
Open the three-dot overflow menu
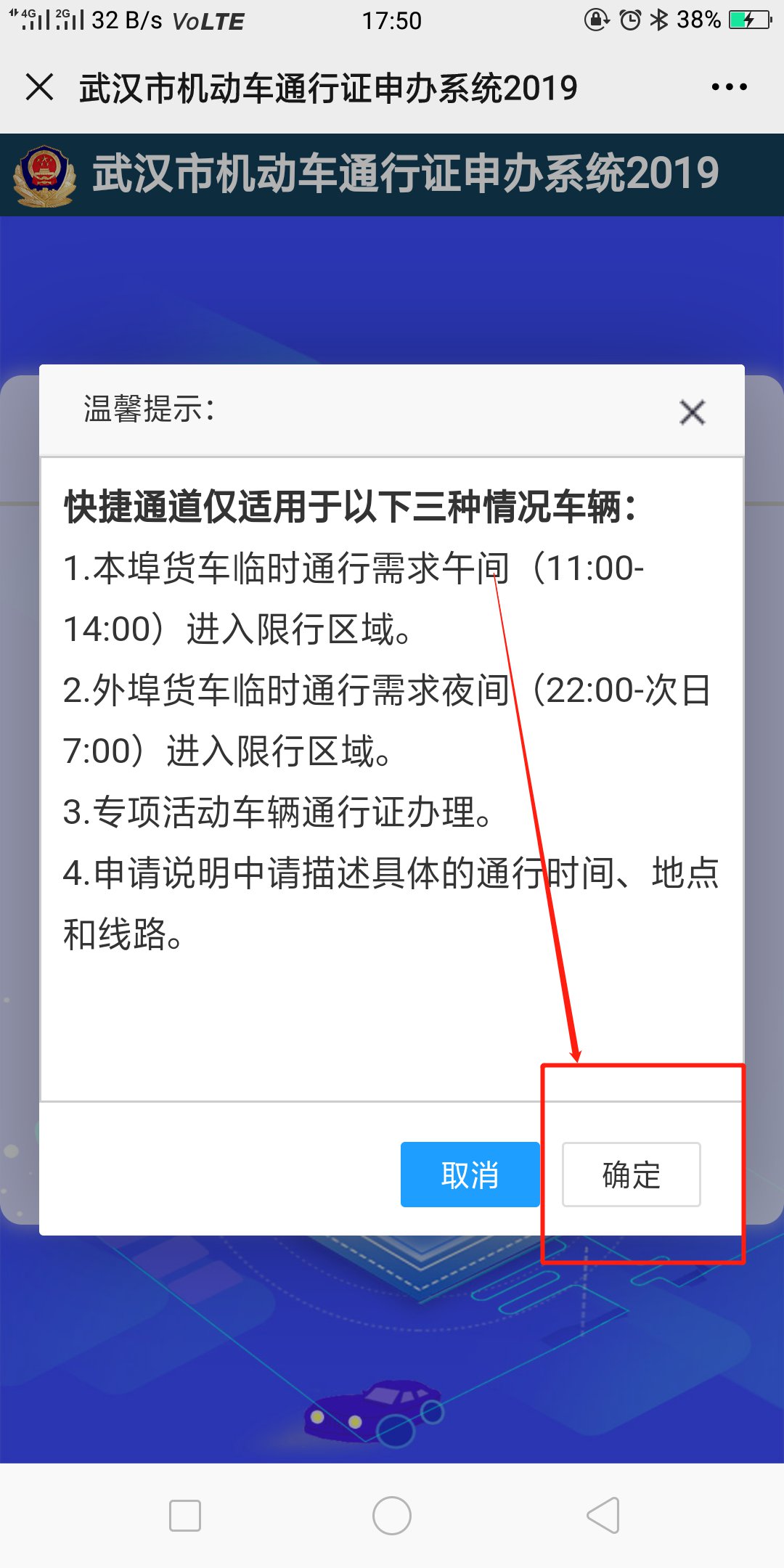[729, 87]
